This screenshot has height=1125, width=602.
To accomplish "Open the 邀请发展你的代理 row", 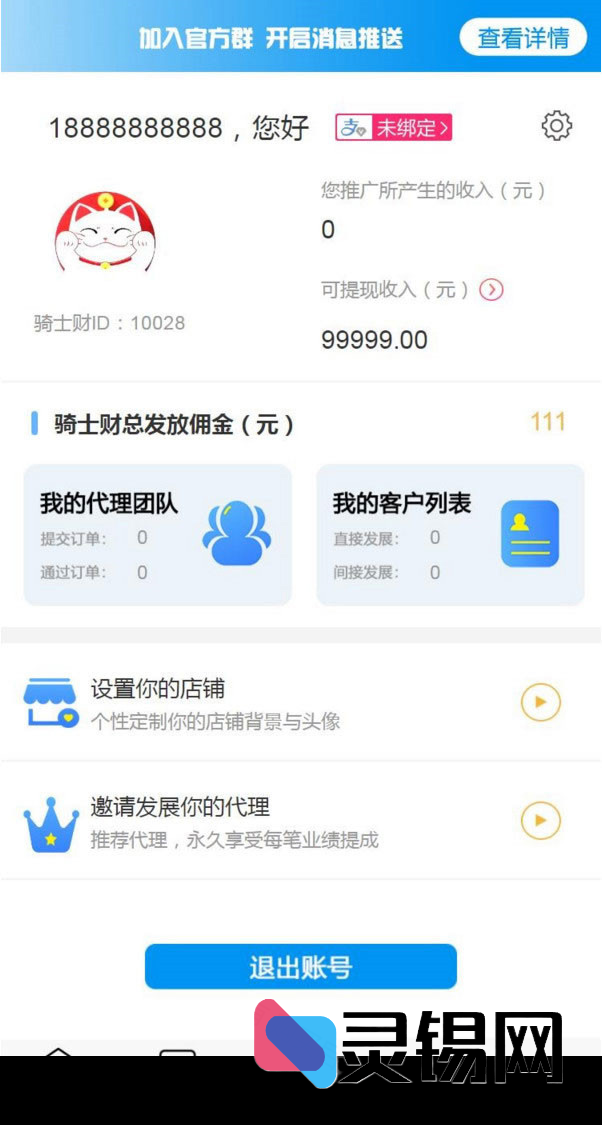I will (300, 821).
